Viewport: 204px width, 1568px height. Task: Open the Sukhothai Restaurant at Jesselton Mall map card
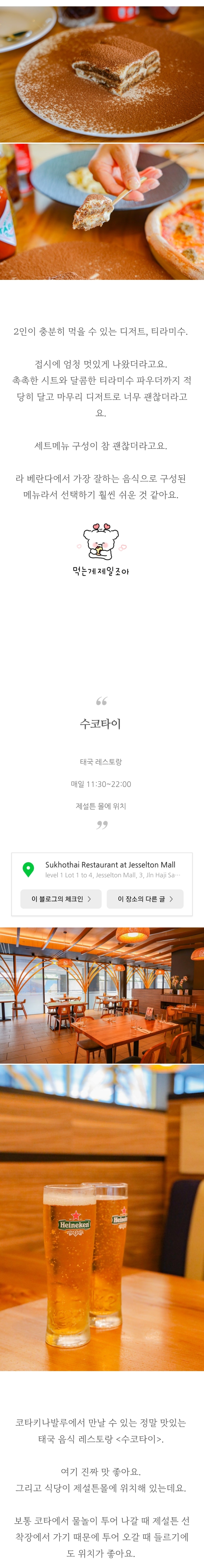click(x=109, y=869)
